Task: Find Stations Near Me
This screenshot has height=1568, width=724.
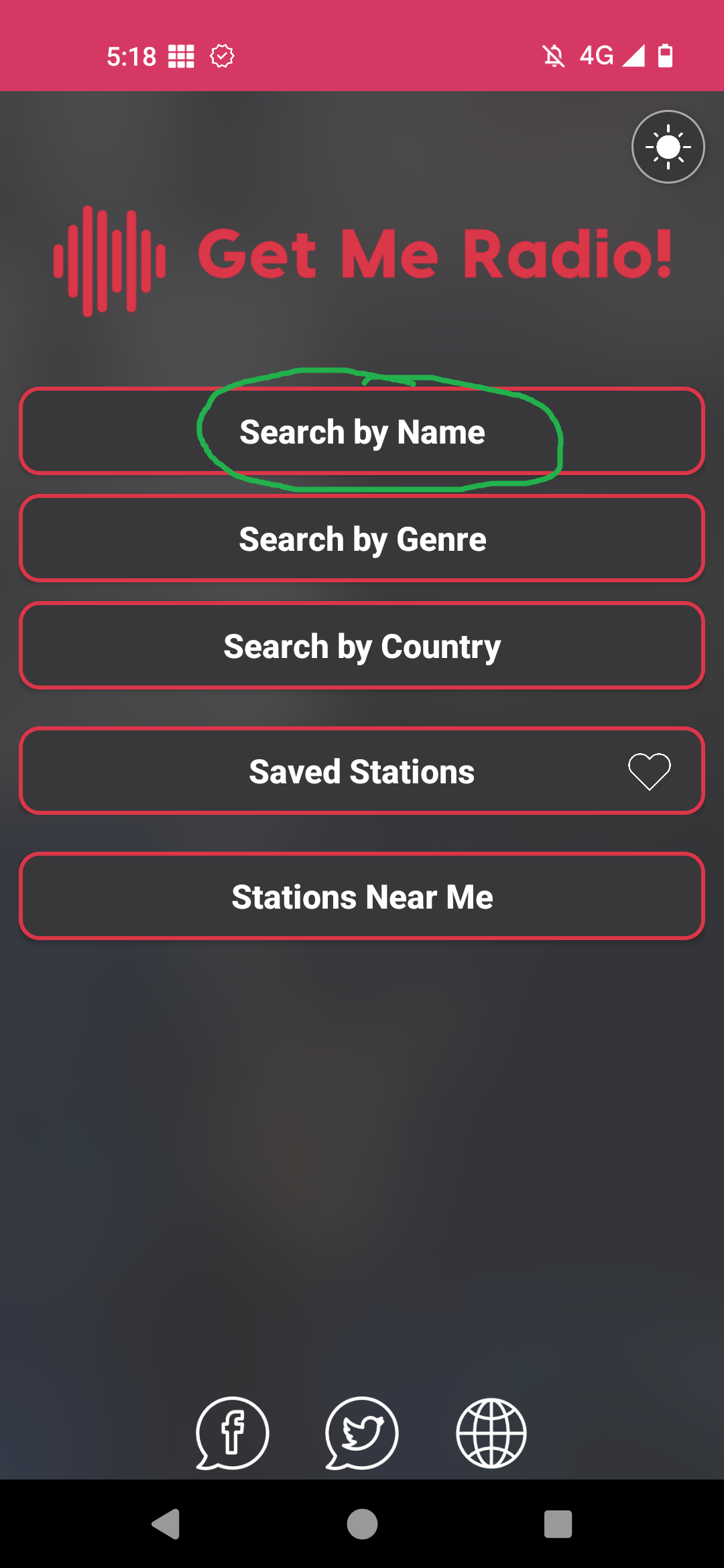Action: tap(362, 897)
